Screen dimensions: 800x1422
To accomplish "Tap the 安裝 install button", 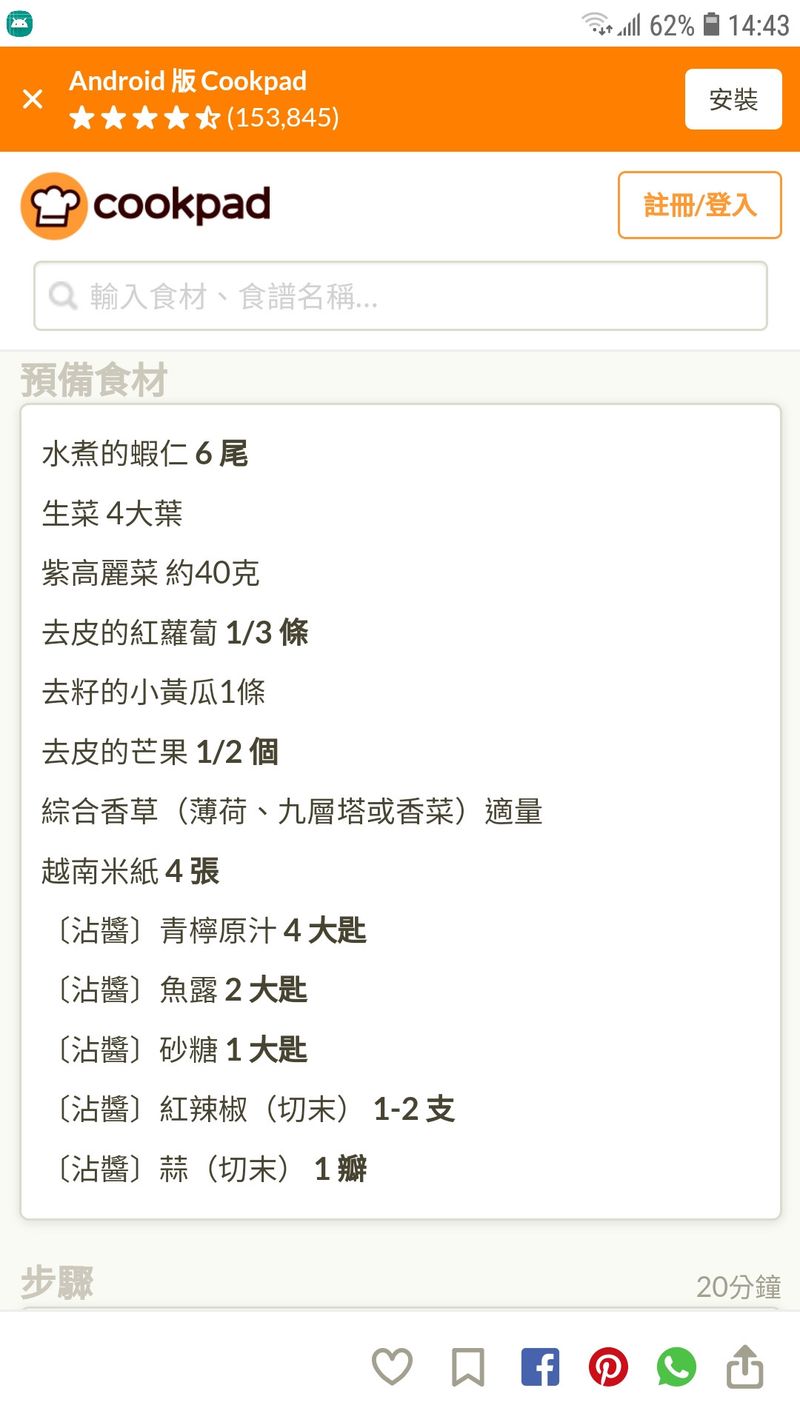I will pos(733,99).
